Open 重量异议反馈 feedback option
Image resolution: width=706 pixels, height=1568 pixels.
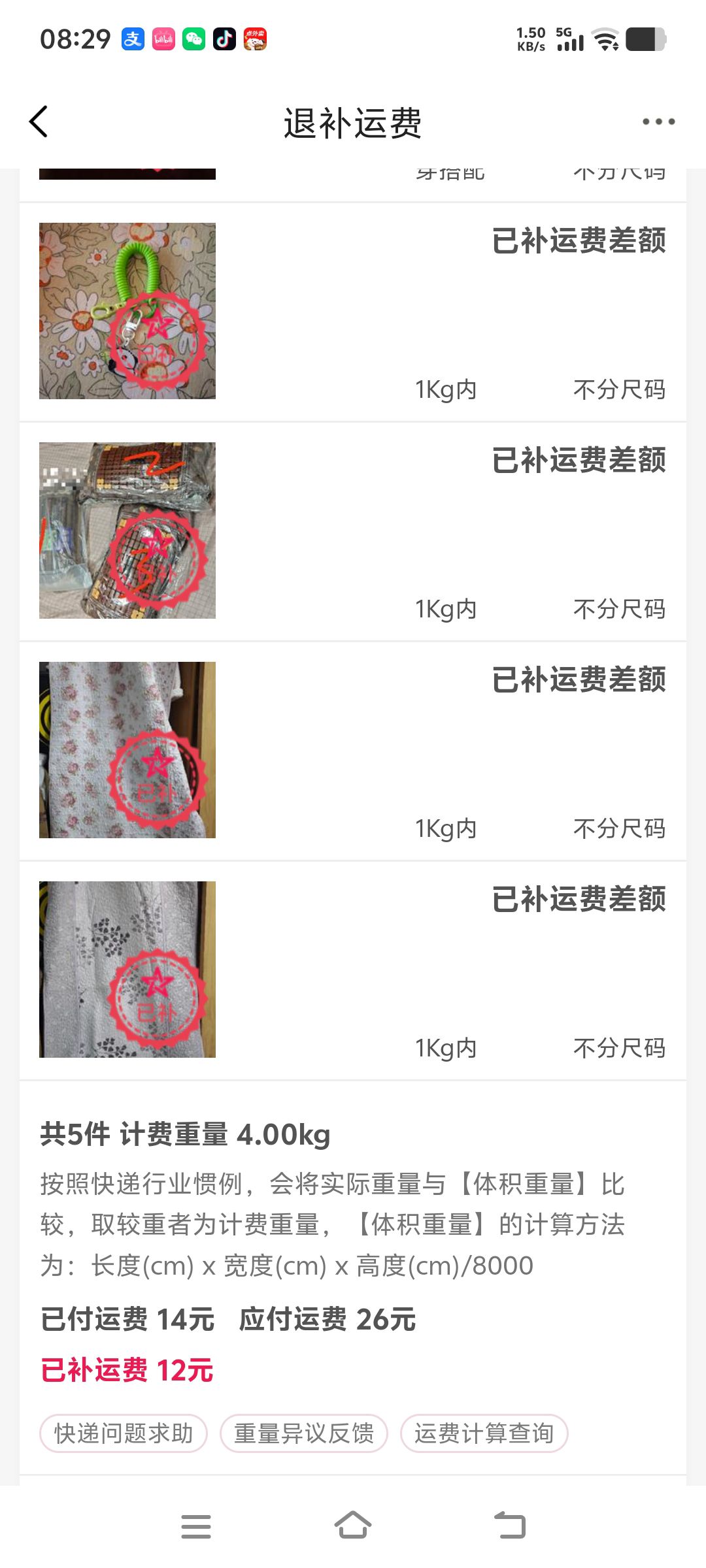tap(304, 1433)
